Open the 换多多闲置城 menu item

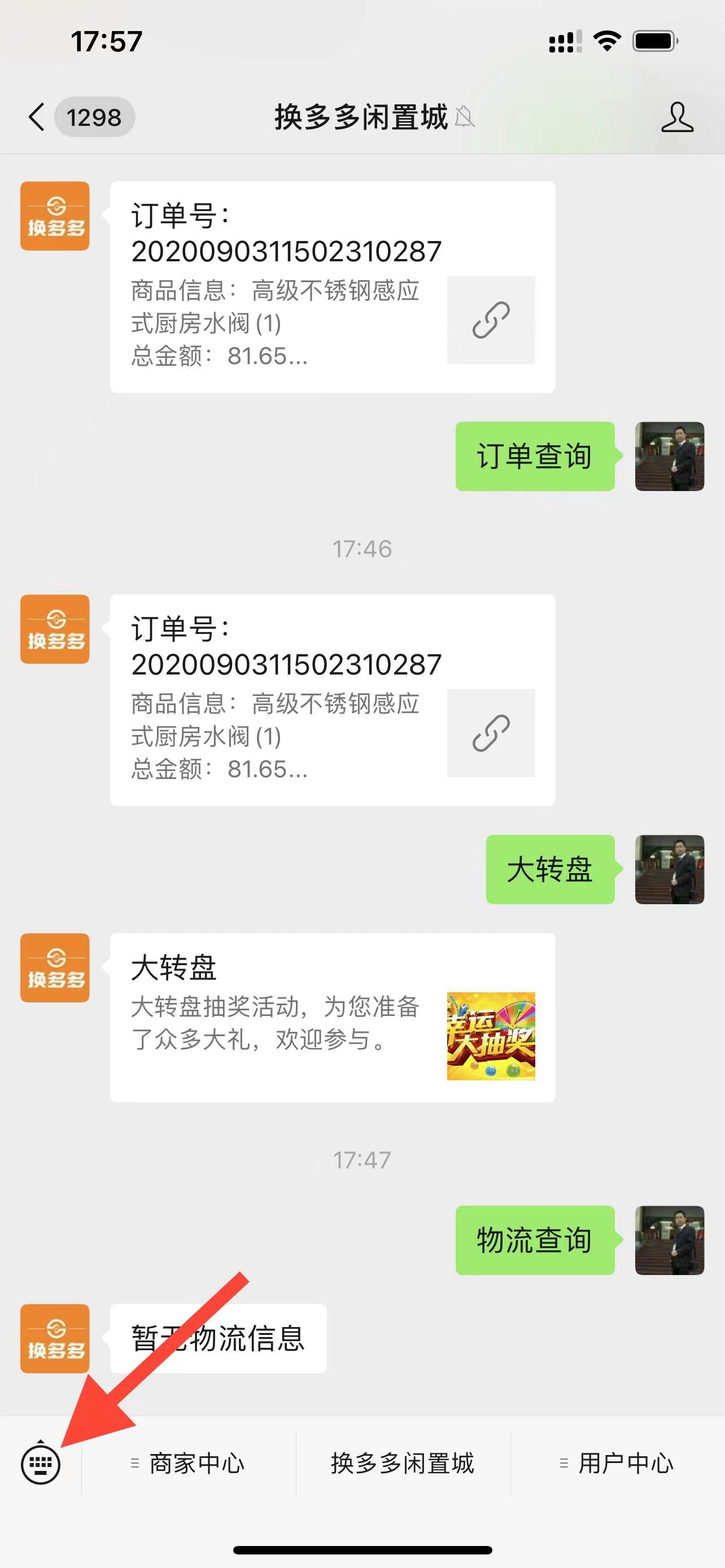tap(403, 1464)
